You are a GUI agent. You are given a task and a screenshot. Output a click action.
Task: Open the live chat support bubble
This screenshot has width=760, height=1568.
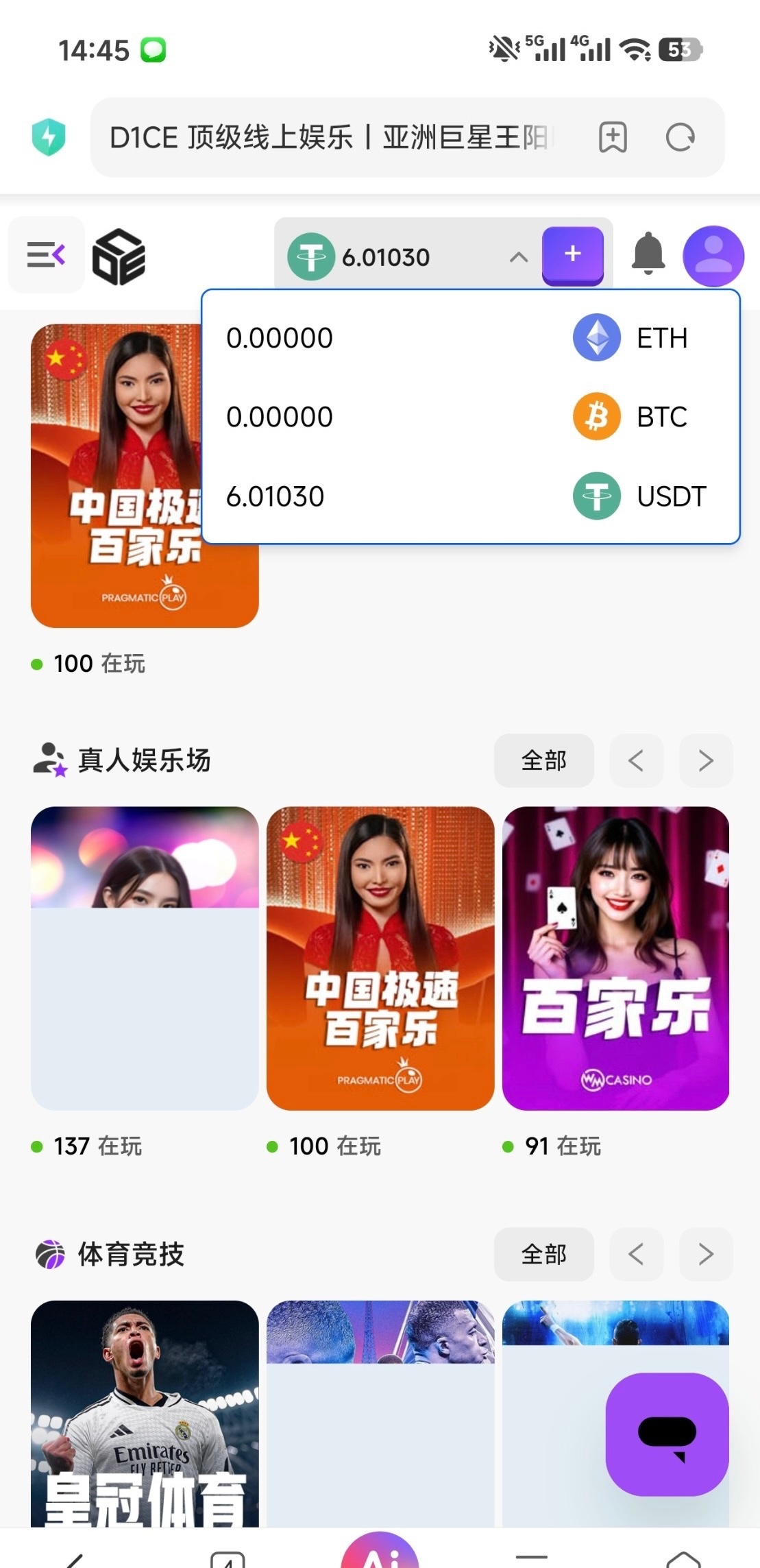[667, 1434]
